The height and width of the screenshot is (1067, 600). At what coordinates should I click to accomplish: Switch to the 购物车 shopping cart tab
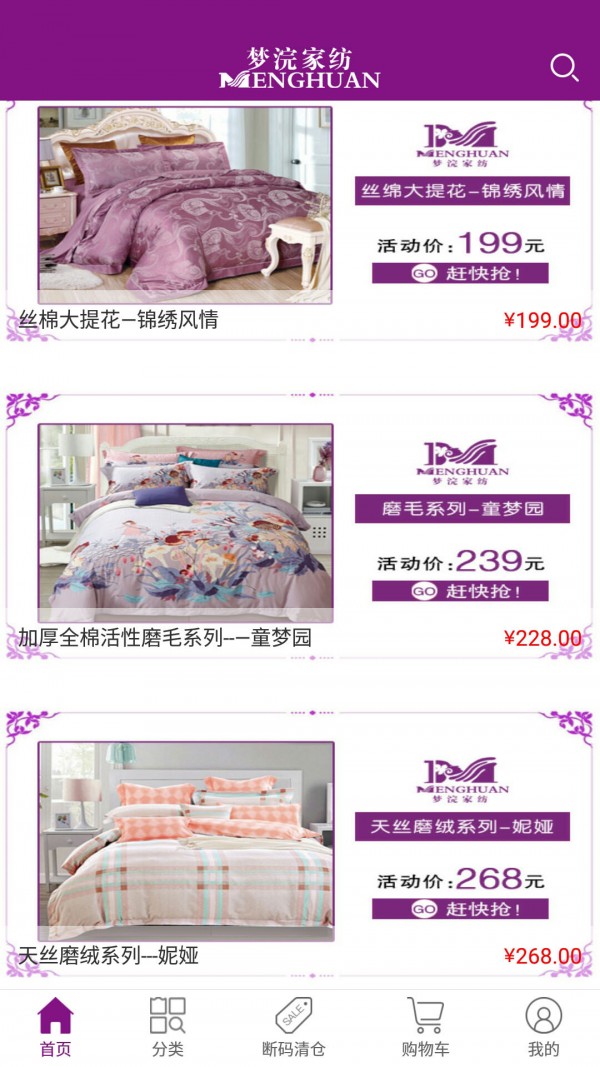(x=425, y=1027)
